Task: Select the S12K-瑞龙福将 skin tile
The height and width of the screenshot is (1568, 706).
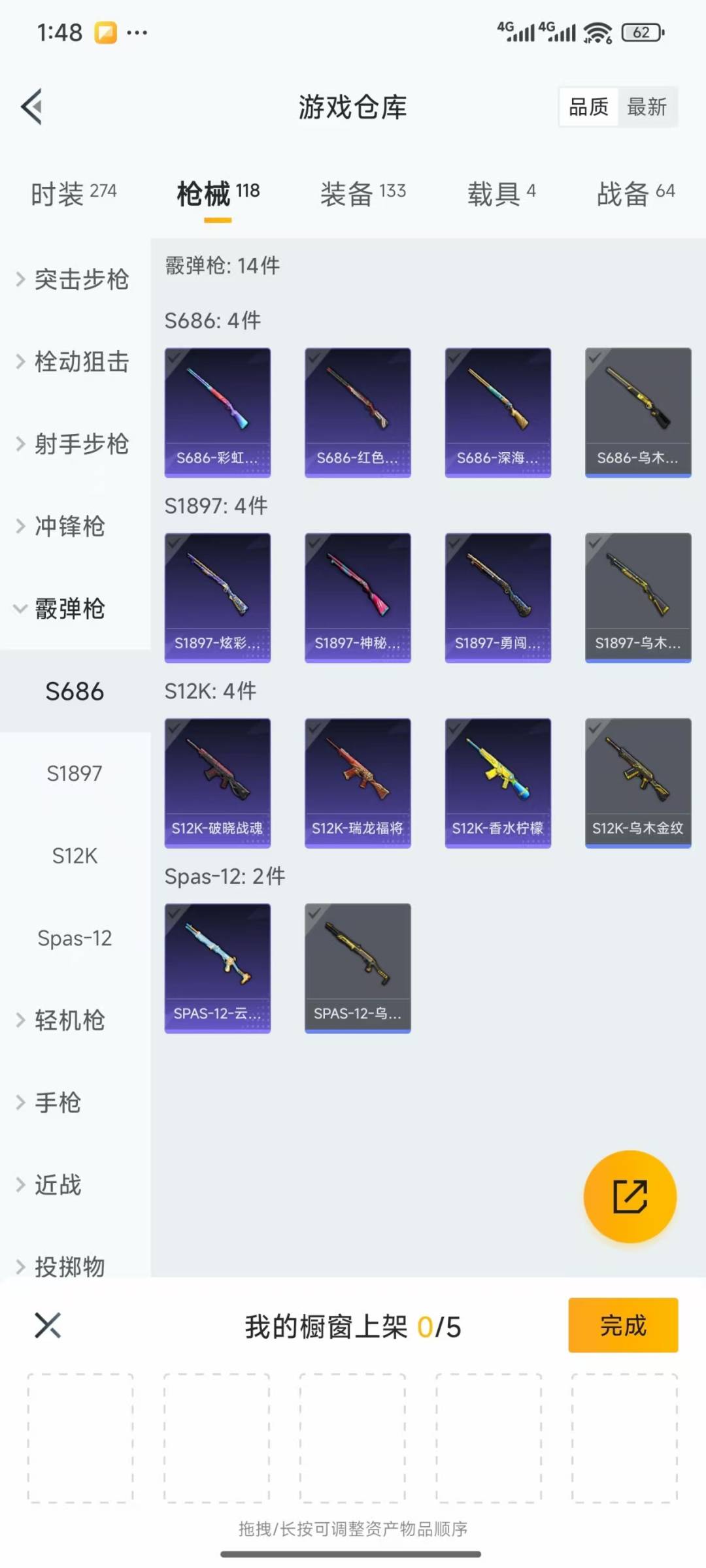Action: point(358,783)
